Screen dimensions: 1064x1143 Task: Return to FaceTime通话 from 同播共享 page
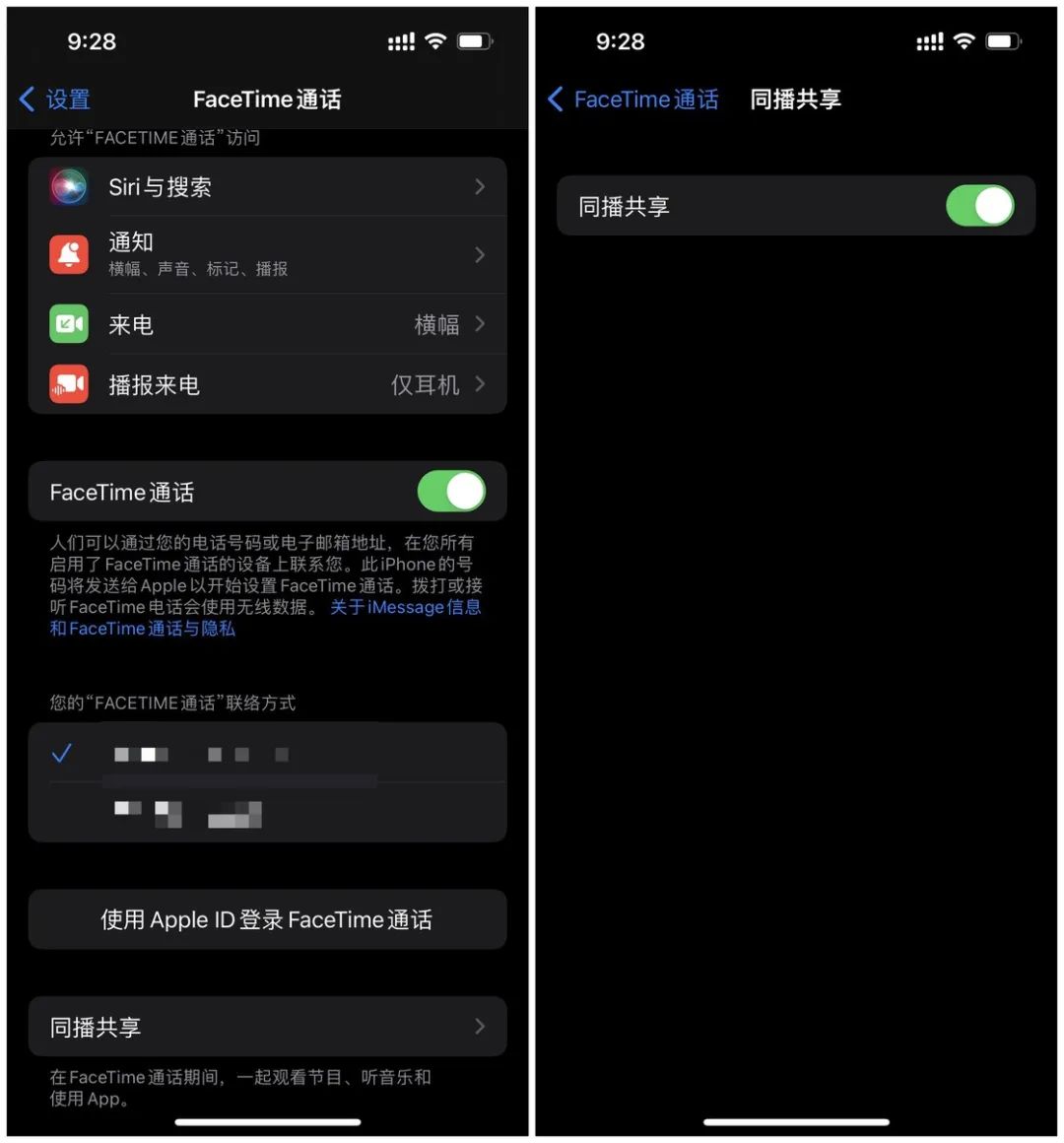click(633, 100)
